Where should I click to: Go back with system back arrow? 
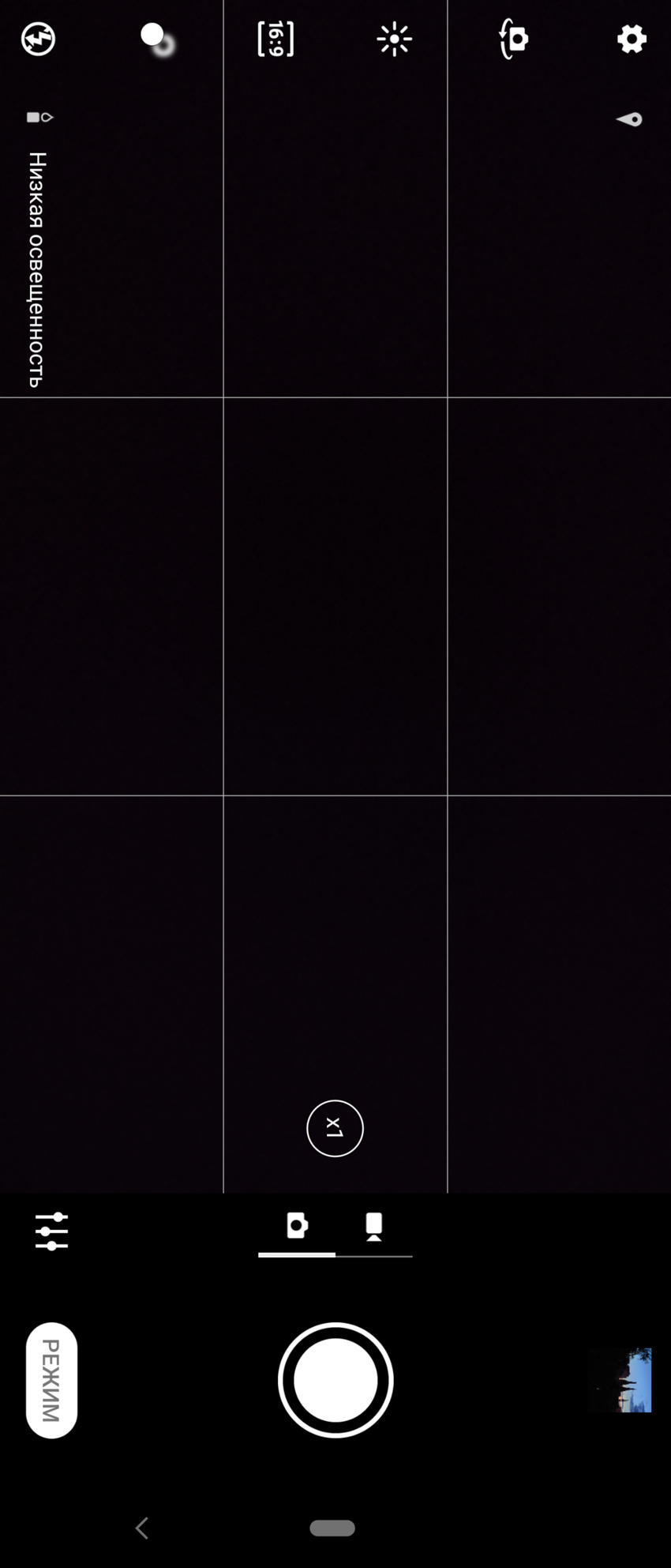[142, 1528]
